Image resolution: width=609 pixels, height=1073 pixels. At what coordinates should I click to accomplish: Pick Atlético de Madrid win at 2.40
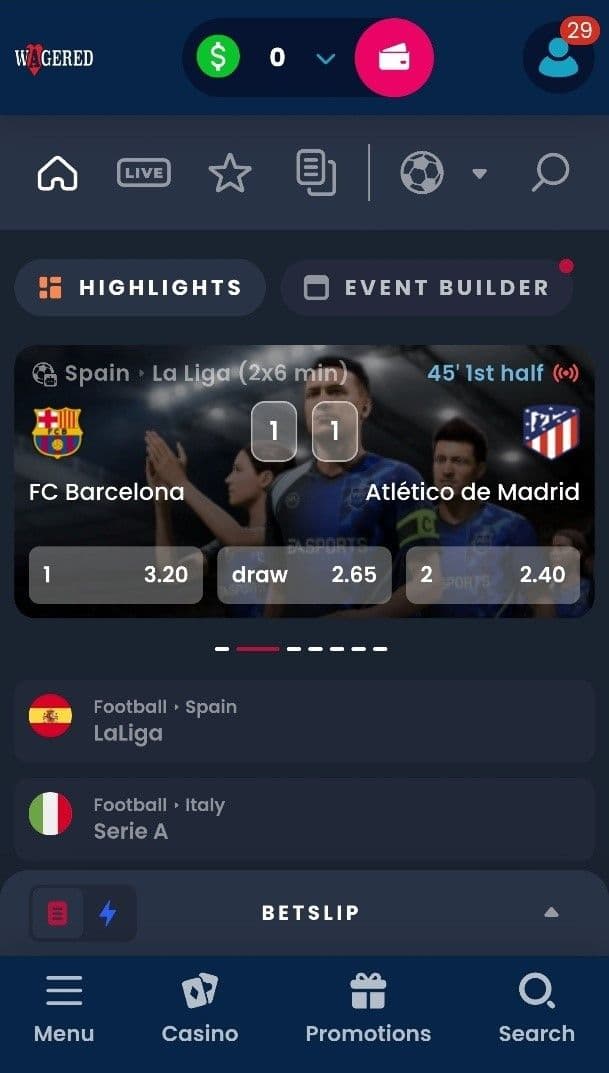coord(492,574)
